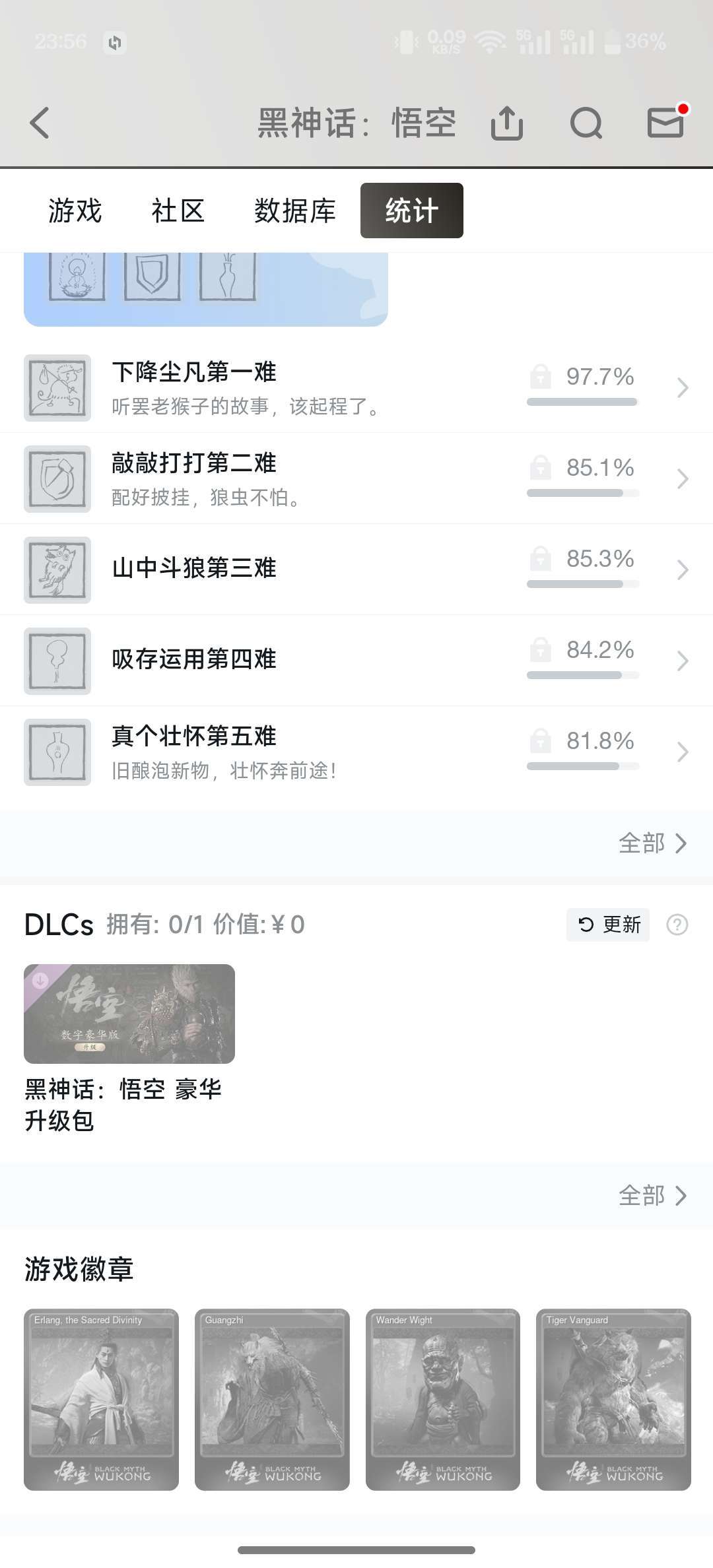Screen dimensions: 713x1568
Task: Open the 下降尘凡第一难 achievement
Action: coord(356,387)
